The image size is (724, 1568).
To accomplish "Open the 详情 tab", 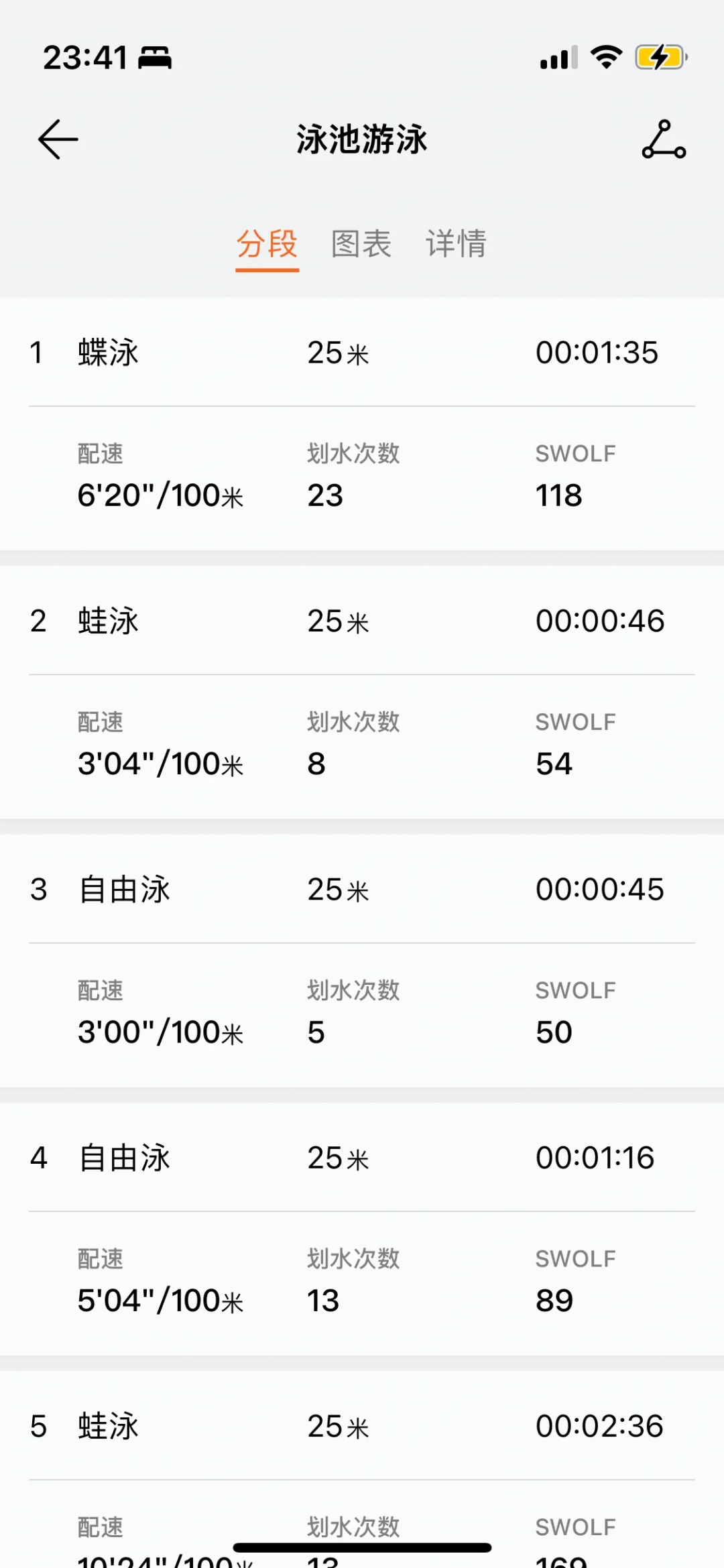I will [x=456, y=244].
